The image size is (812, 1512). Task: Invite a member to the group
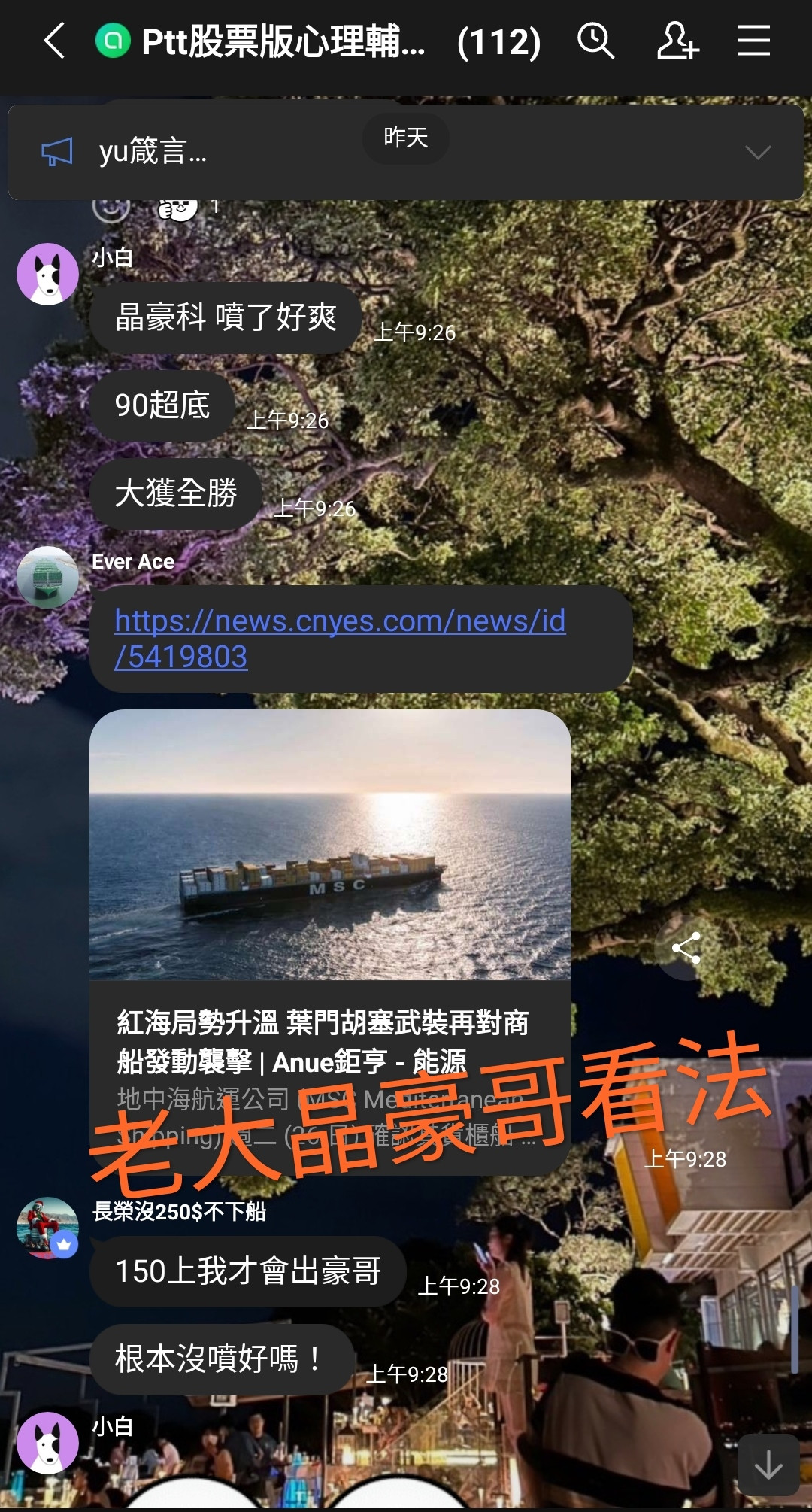(677, 41)
